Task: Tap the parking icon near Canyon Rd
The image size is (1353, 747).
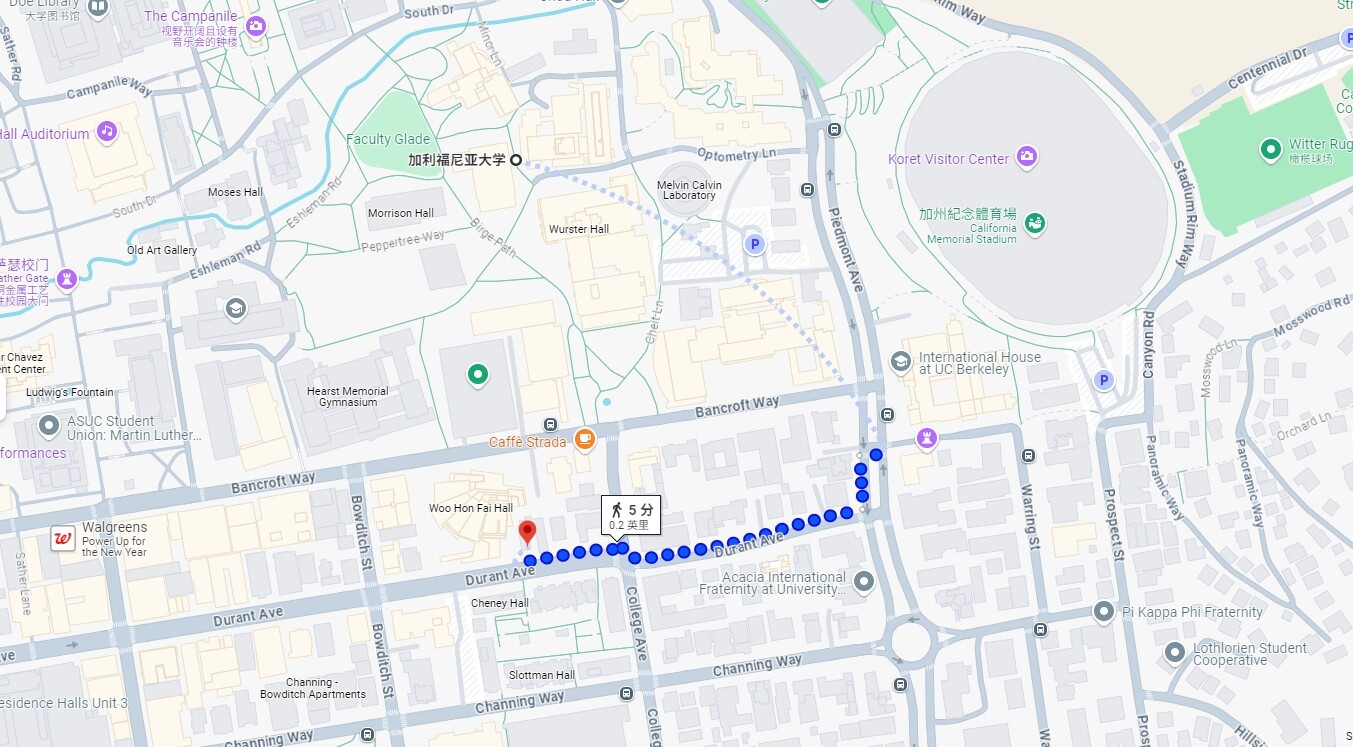Action: pos(1104,380)
